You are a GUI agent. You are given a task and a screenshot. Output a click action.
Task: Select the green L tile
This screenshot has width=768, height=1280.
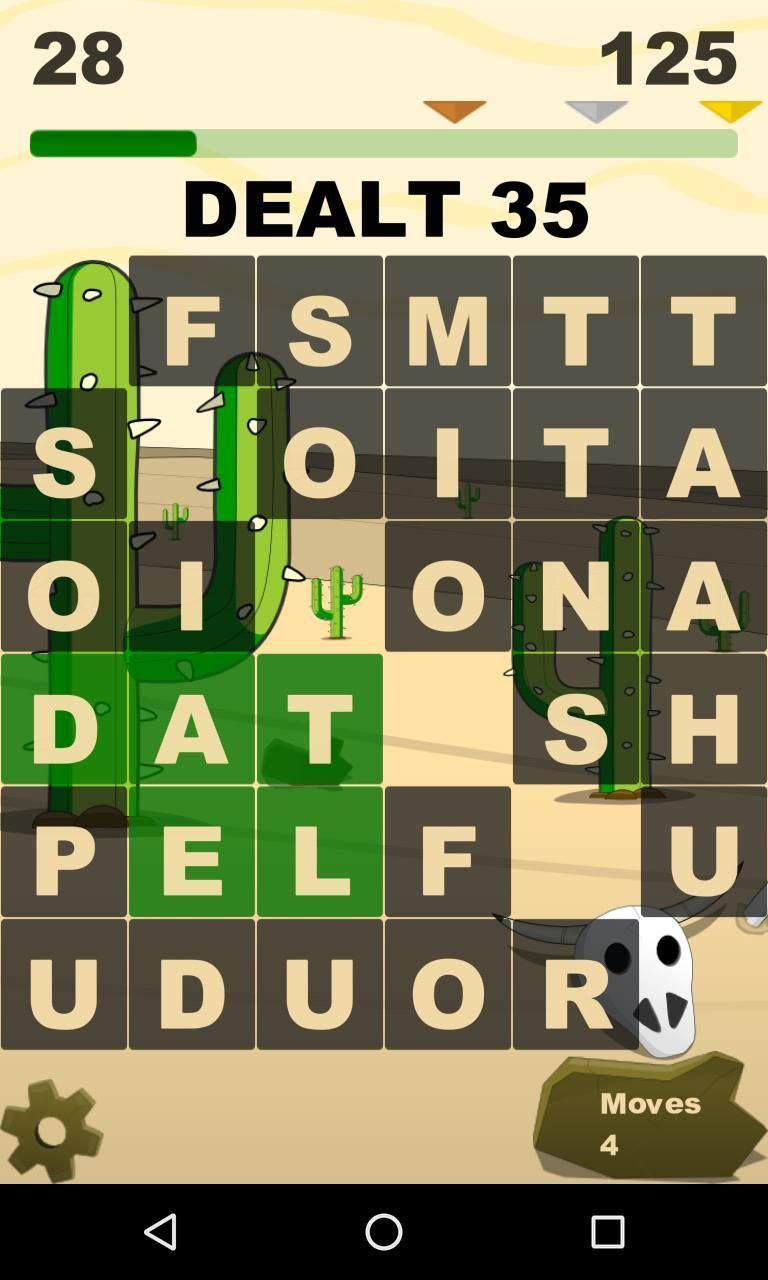(x=320, y=852)
